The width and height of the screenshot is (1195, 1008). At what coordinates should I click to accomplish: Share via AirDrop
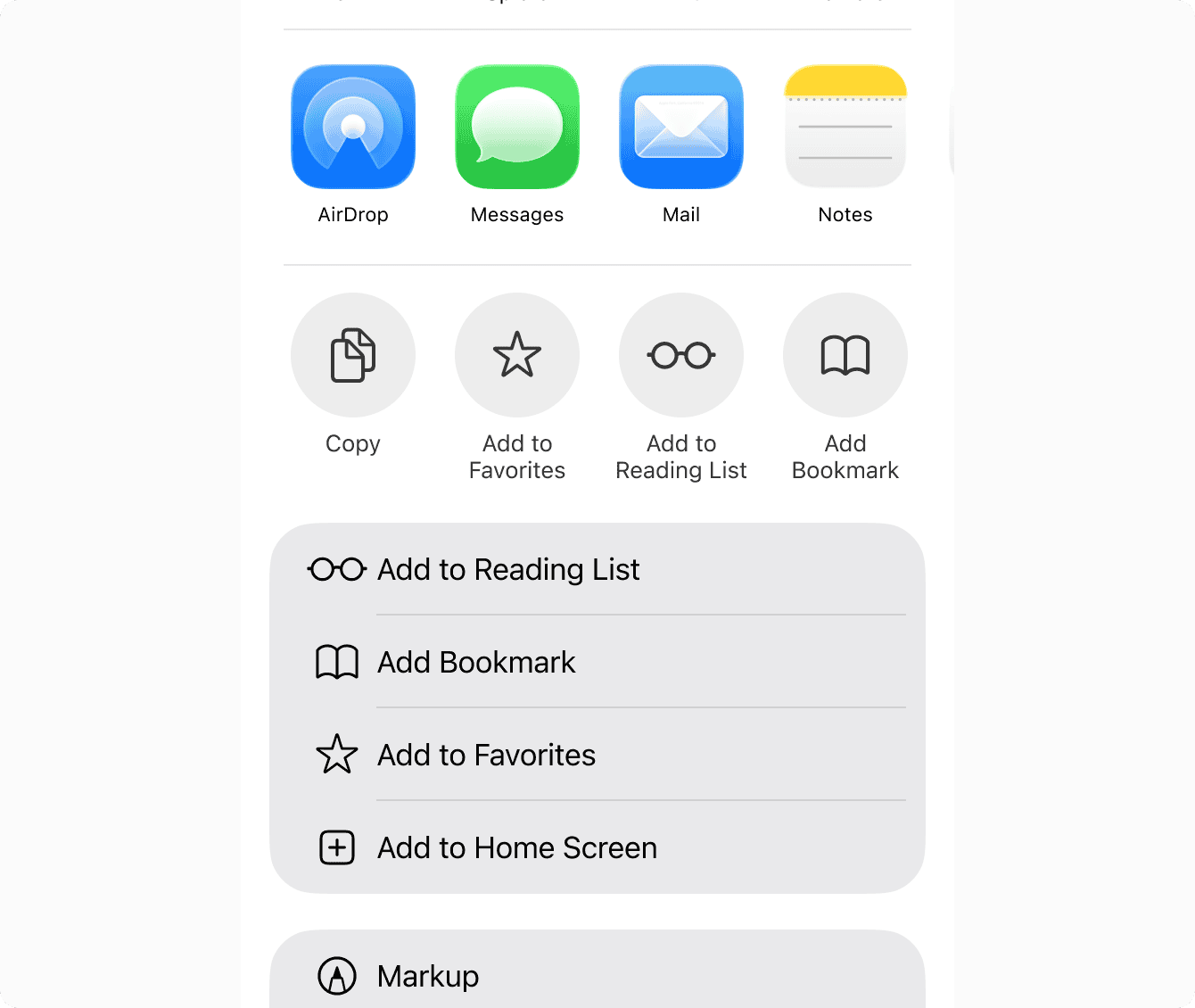point(353,127)
